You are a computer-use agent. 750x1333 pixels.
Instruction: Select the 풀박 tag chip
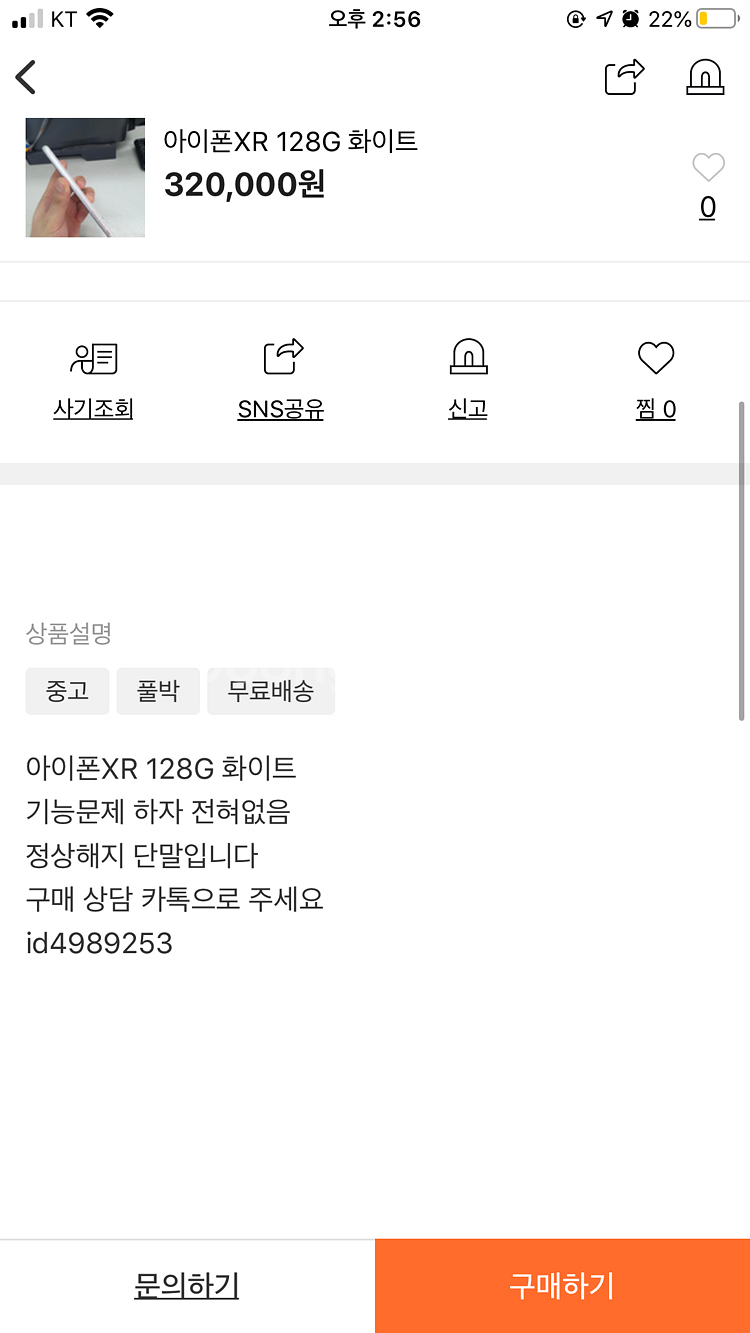click(158, 691)
